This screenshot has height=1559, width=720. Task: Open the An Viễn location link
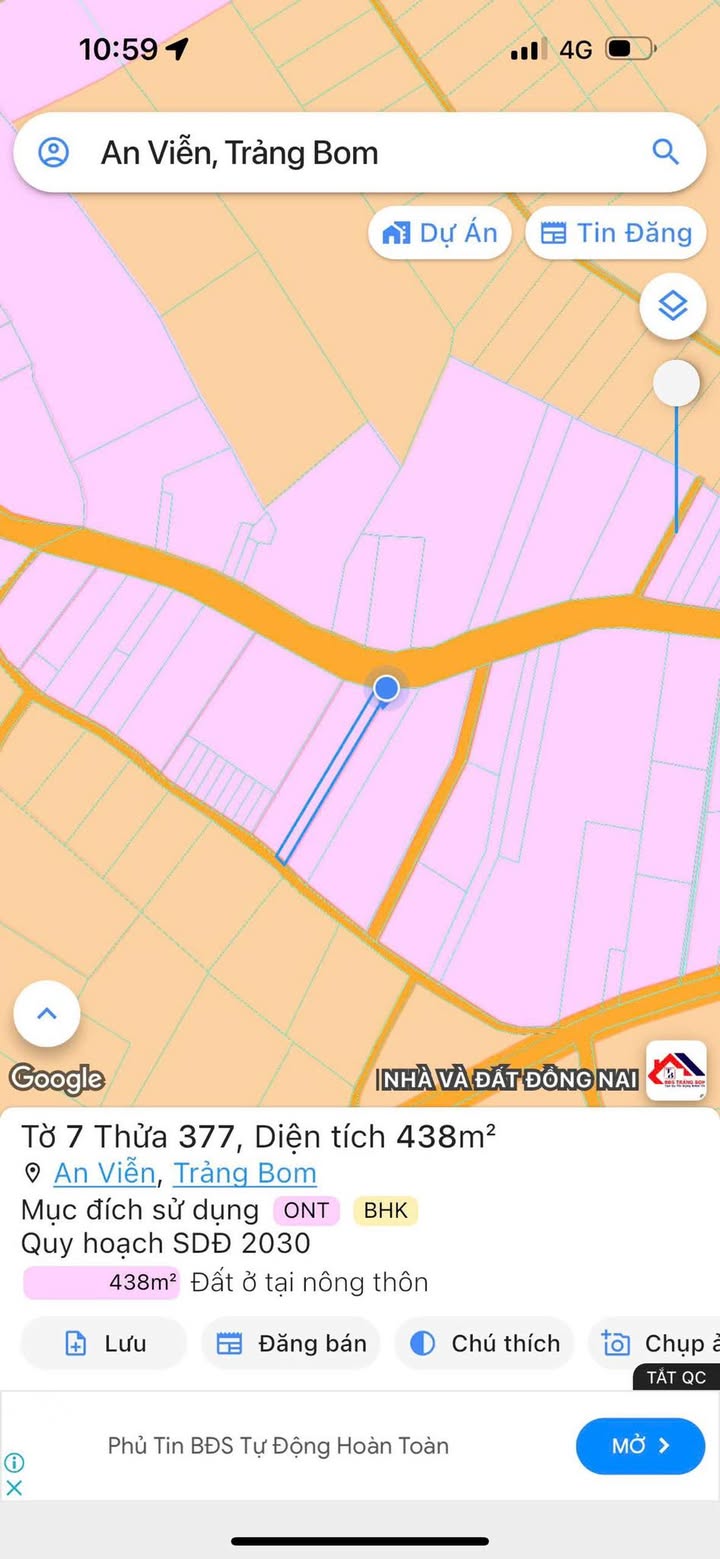point(104,1173)
